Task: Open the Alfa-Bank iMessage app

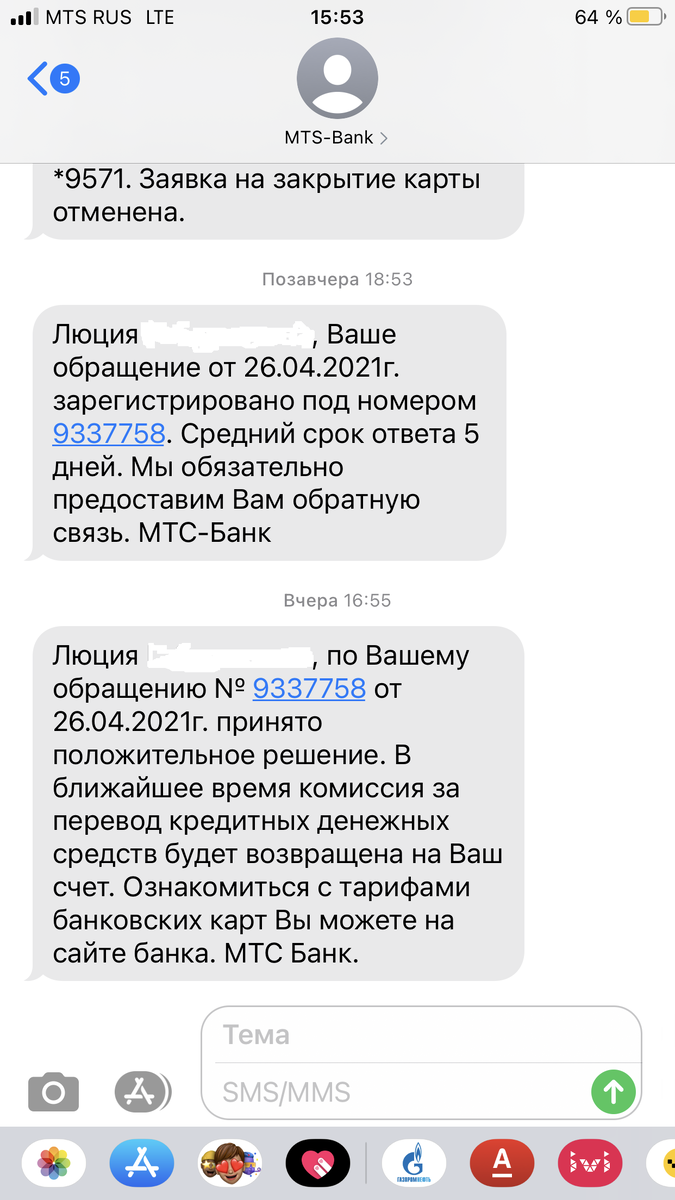Action: click(502, 1163)
